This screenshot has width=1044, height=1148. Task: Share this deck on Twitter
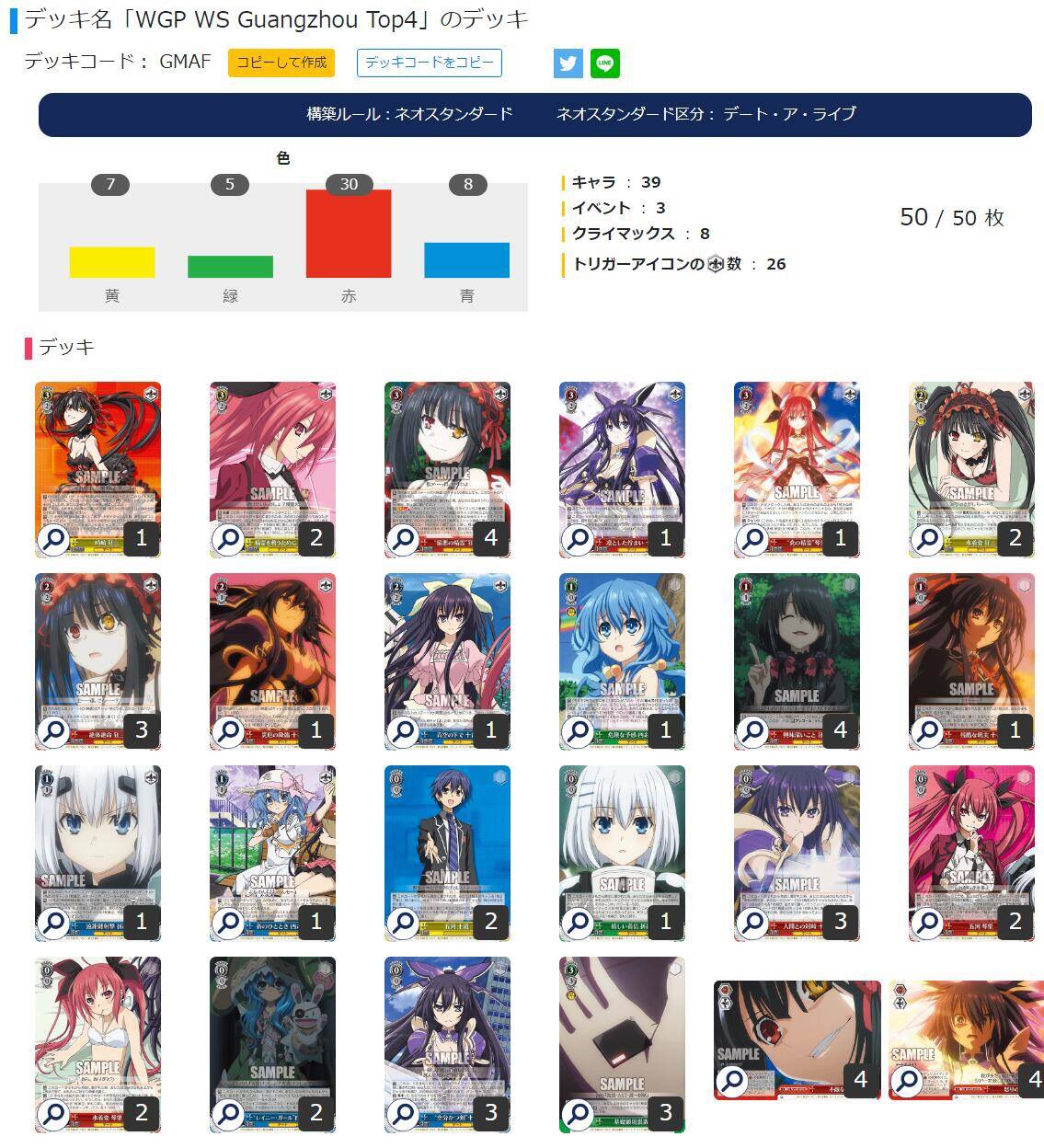click(x=568, y=63)
